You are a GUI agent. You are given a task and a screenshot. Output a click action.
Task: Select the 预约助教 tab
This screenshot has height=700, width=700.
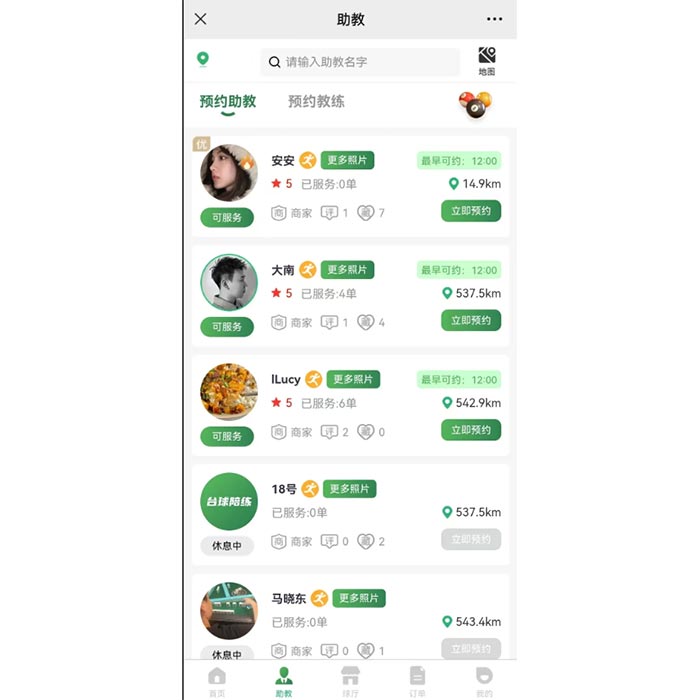pos(228,102)
